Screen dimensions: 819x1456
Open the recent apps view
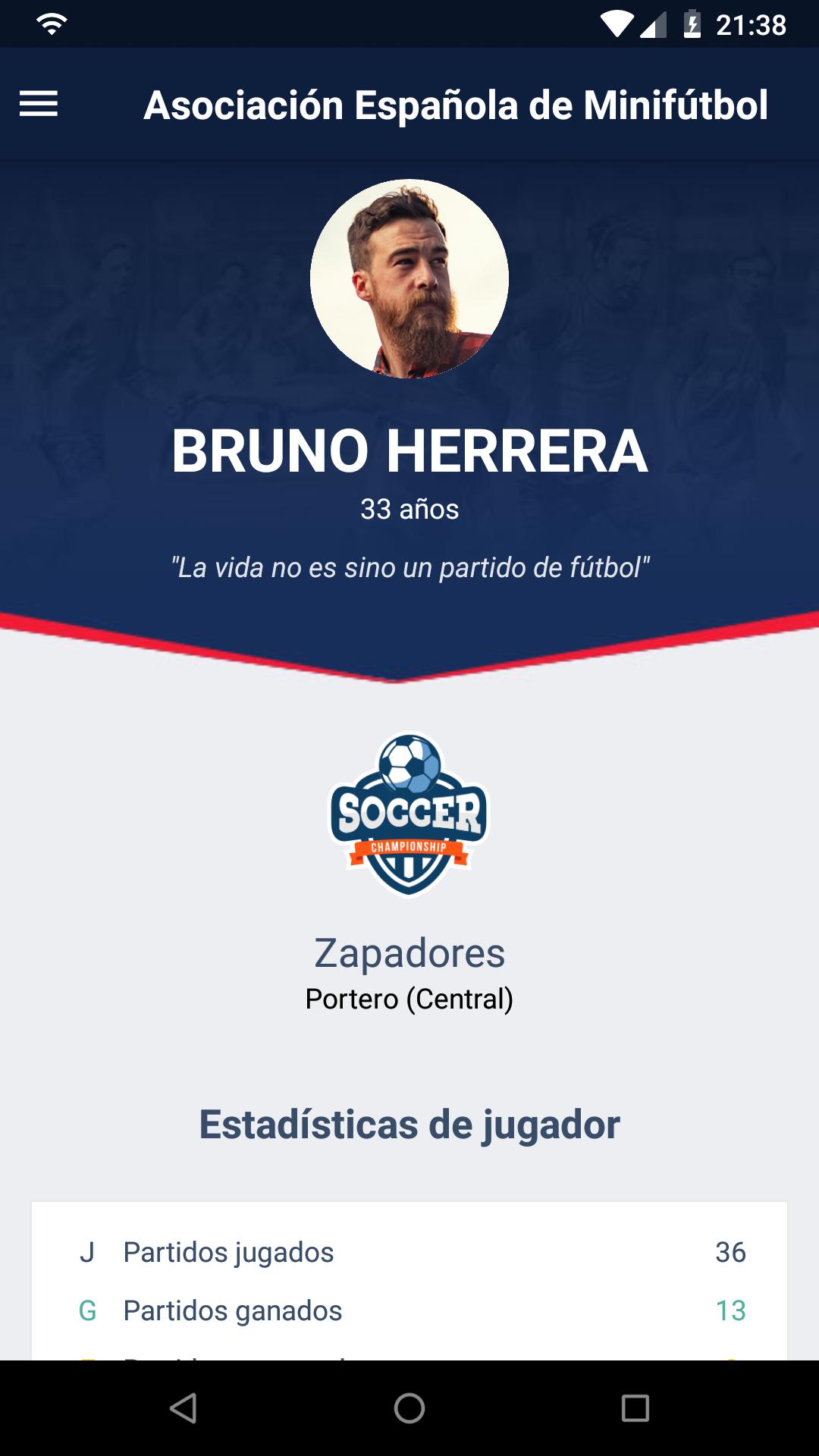tap(635, 1408)
